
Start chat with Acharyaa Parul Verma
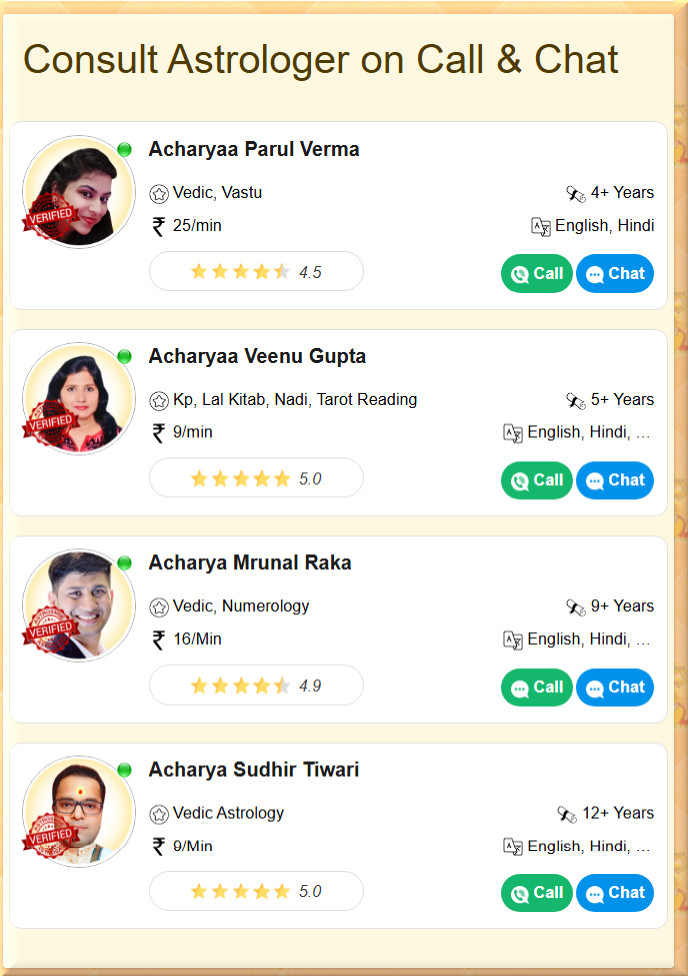615,273
